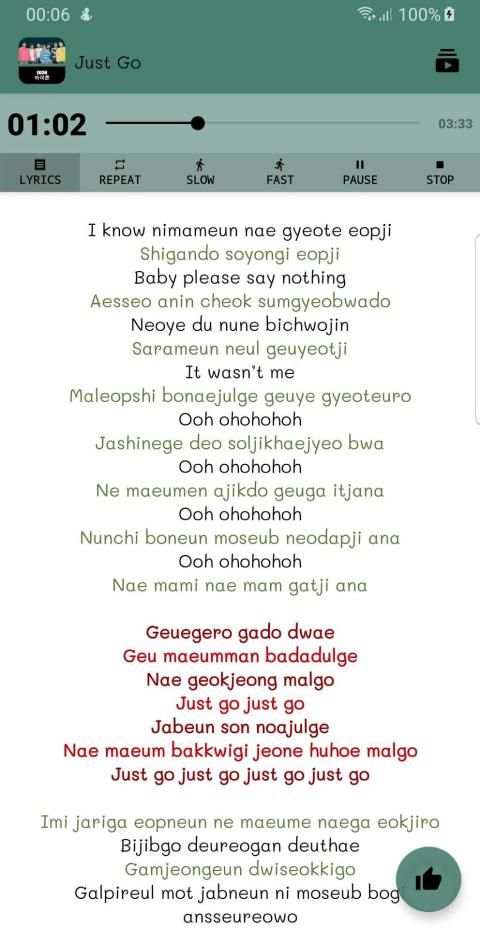Open the video playlist icon
This screenshot has height=929, width=480.
point(447,61)
